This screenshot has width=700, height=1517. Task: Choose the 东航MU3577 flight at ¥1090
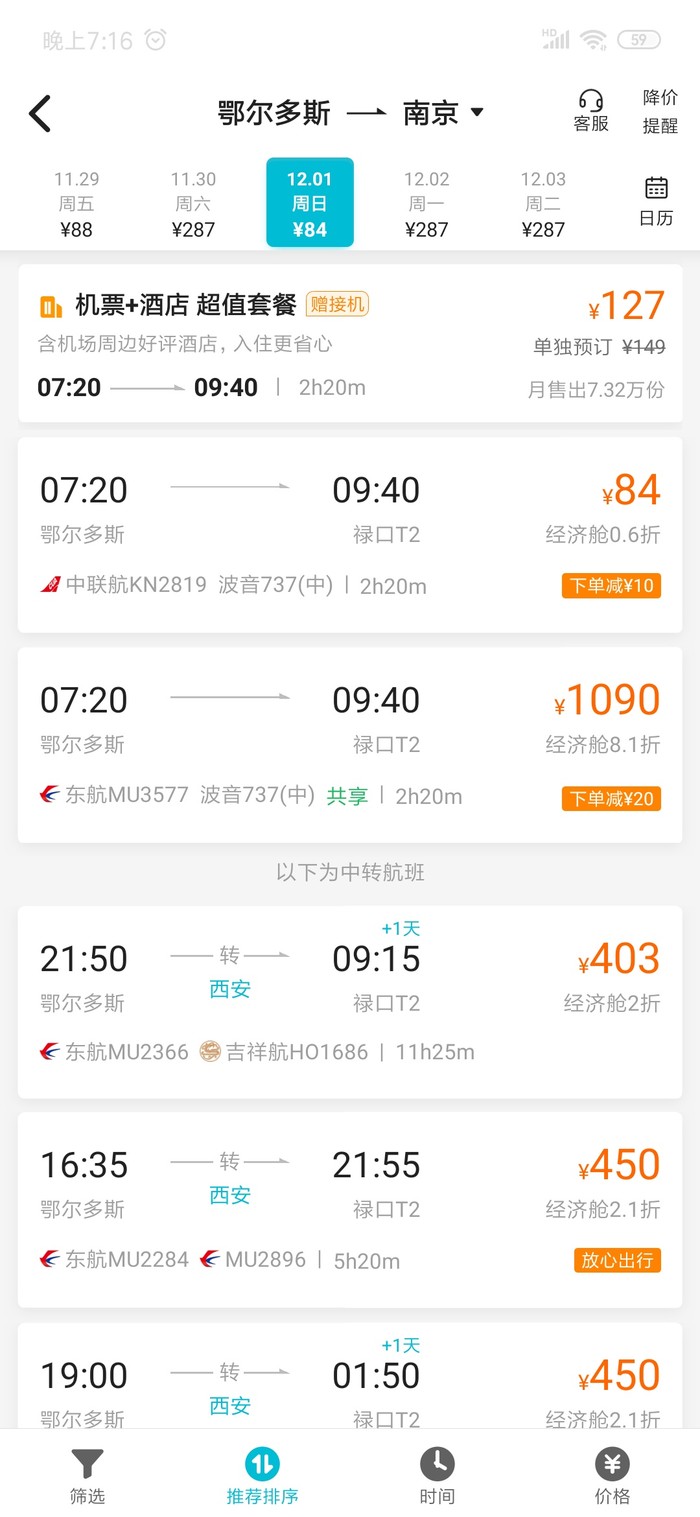(x=350, y=745)
